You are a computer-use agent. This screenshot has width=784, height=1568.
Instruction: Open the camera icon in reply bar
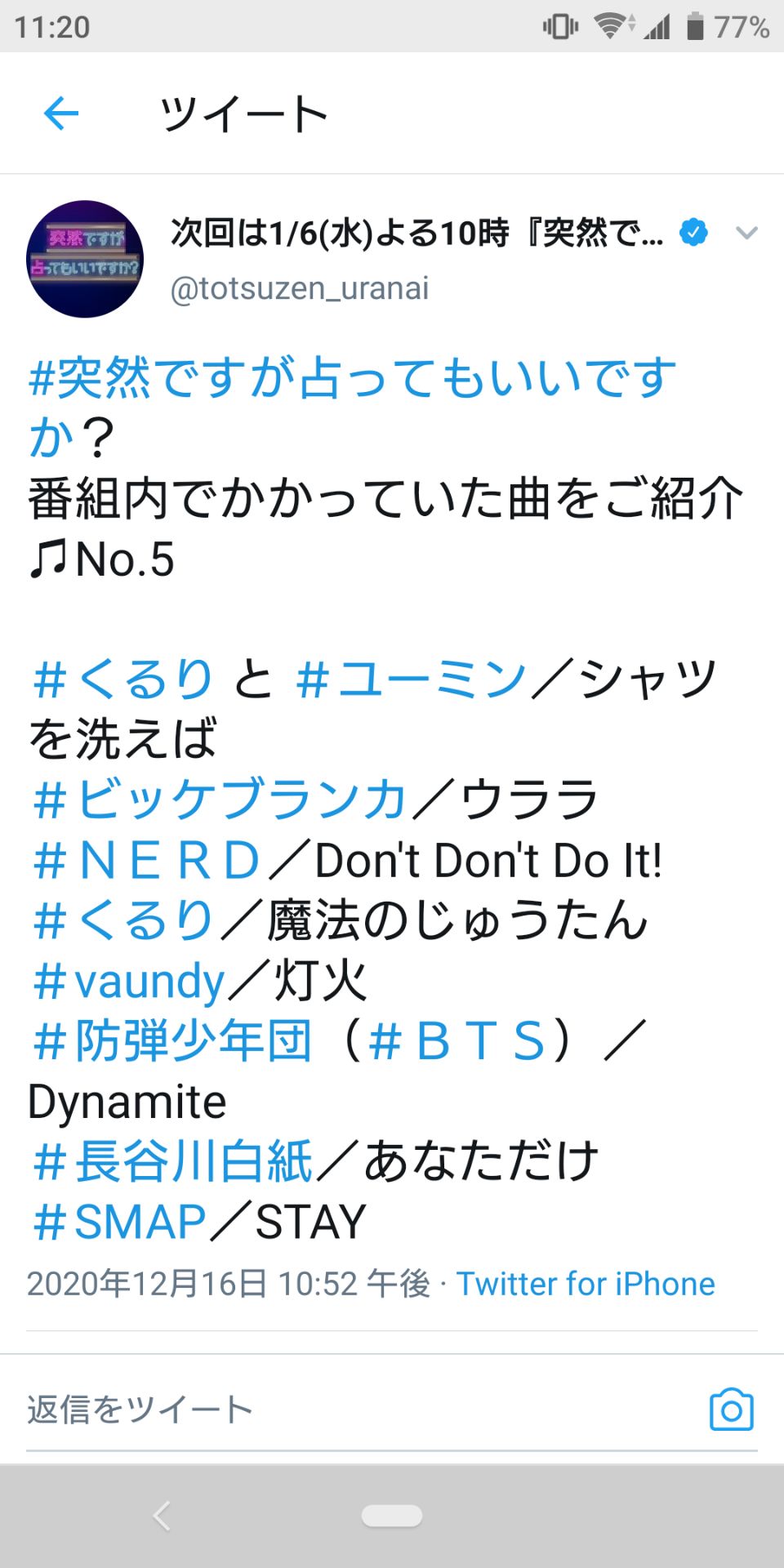(x=731, y=1410)
